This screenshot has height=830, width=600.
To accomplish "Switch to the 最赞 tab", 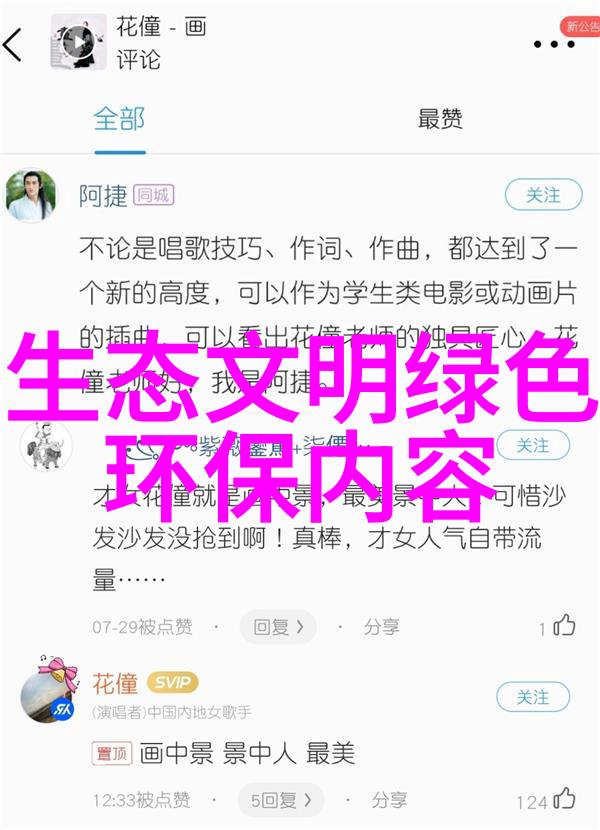I will coord(440,119).
